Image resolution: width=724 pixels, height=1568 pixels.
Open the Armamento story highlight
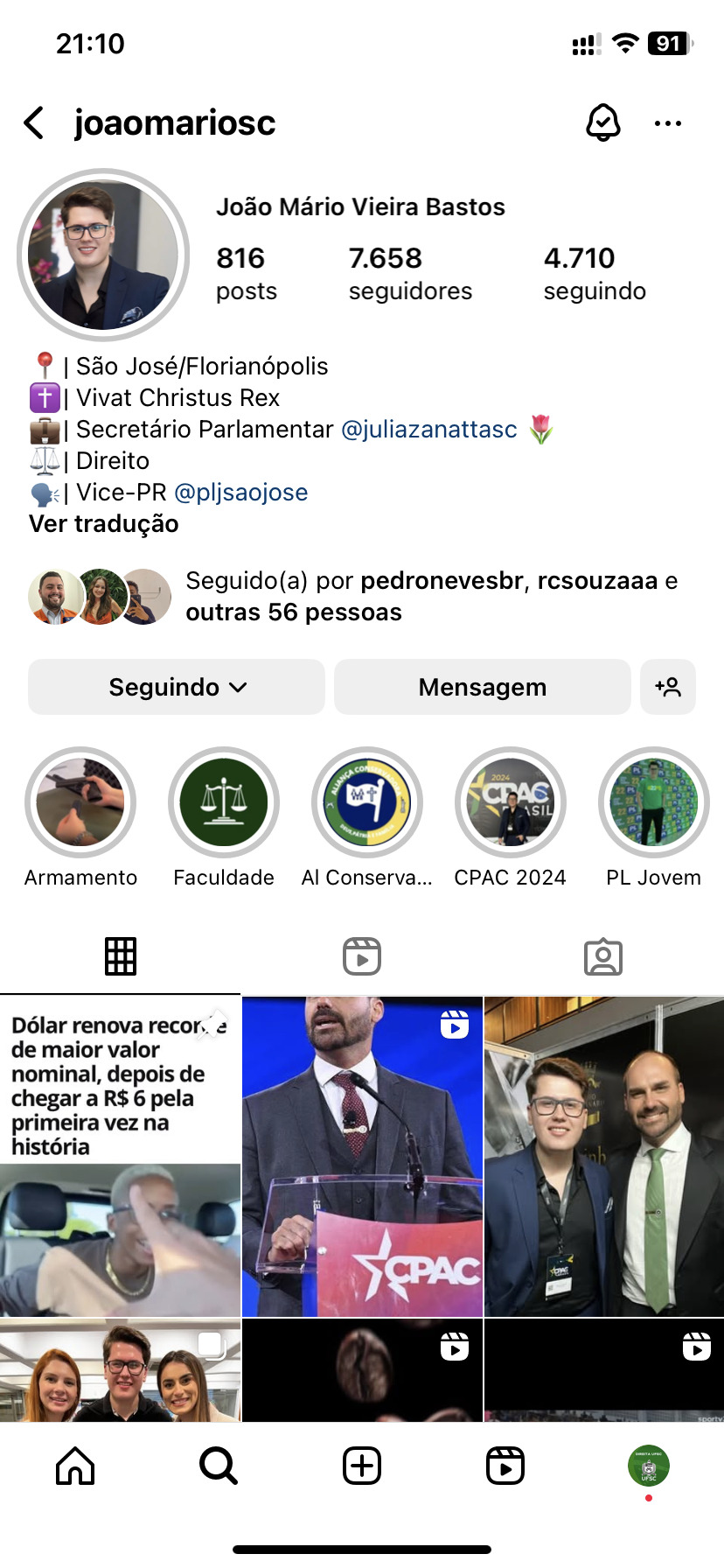click(x=80, y=802)
